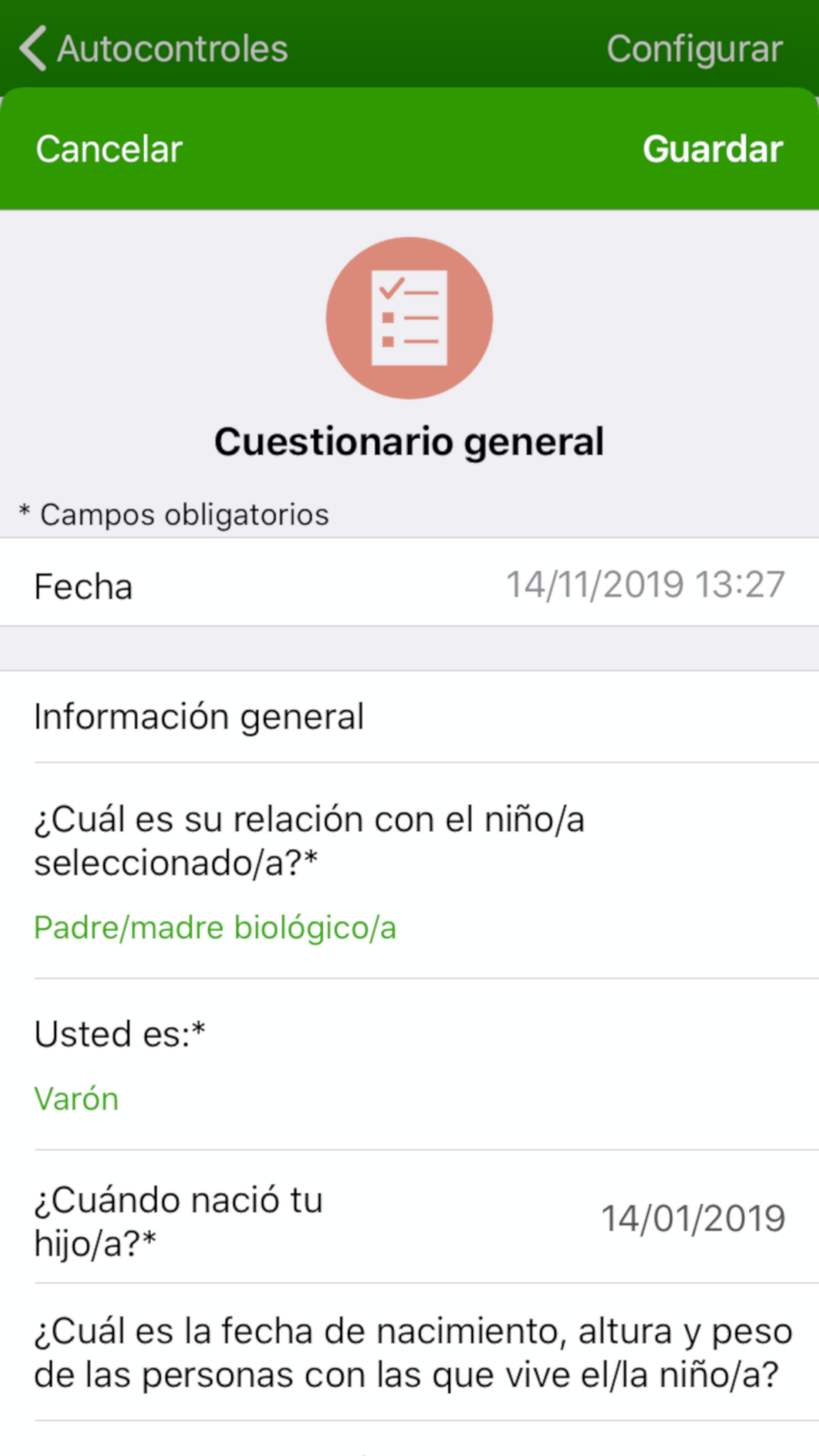Save the questionnaire with Guardar
819x1456 pixels.
713,149
